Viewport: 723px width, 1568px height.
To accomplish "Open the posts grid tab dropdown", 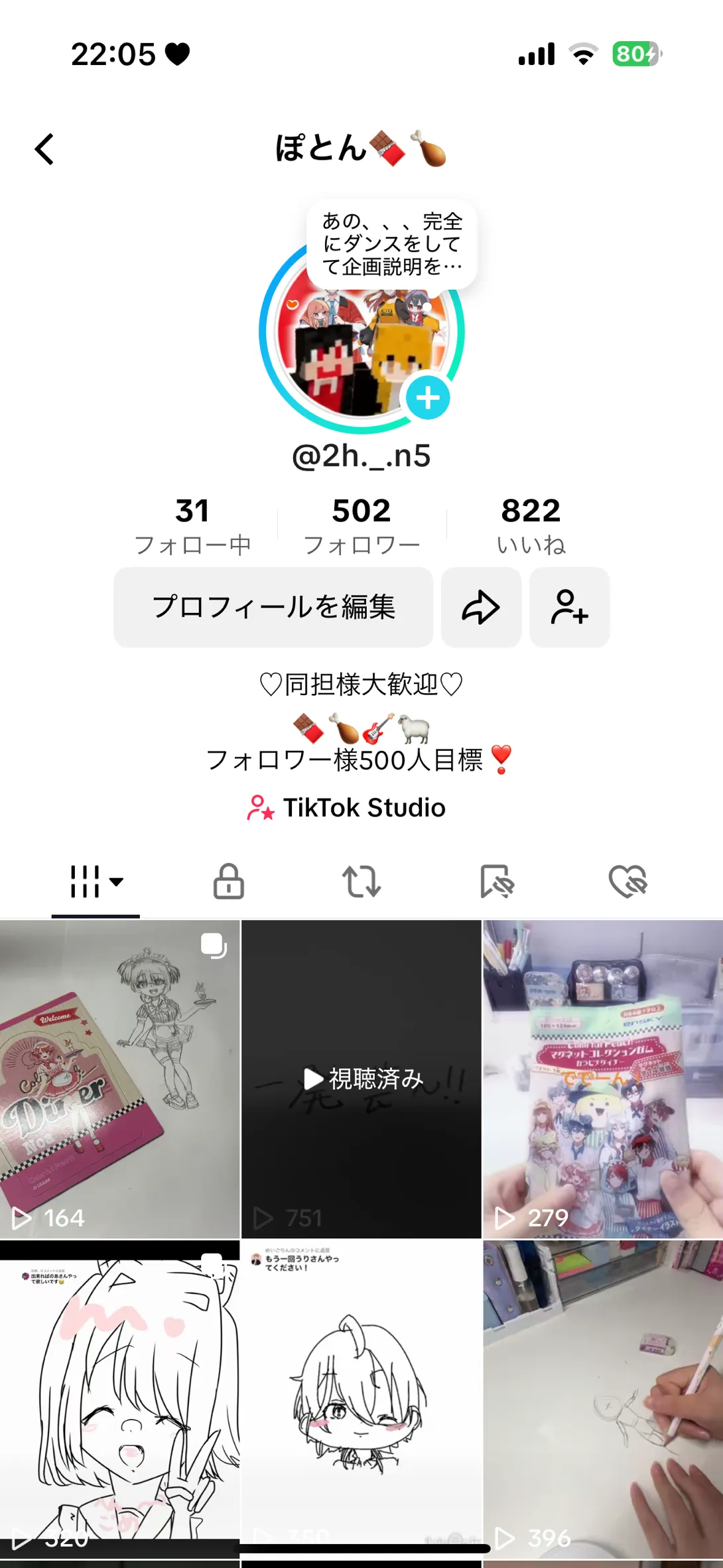I will tap(96, 882).
